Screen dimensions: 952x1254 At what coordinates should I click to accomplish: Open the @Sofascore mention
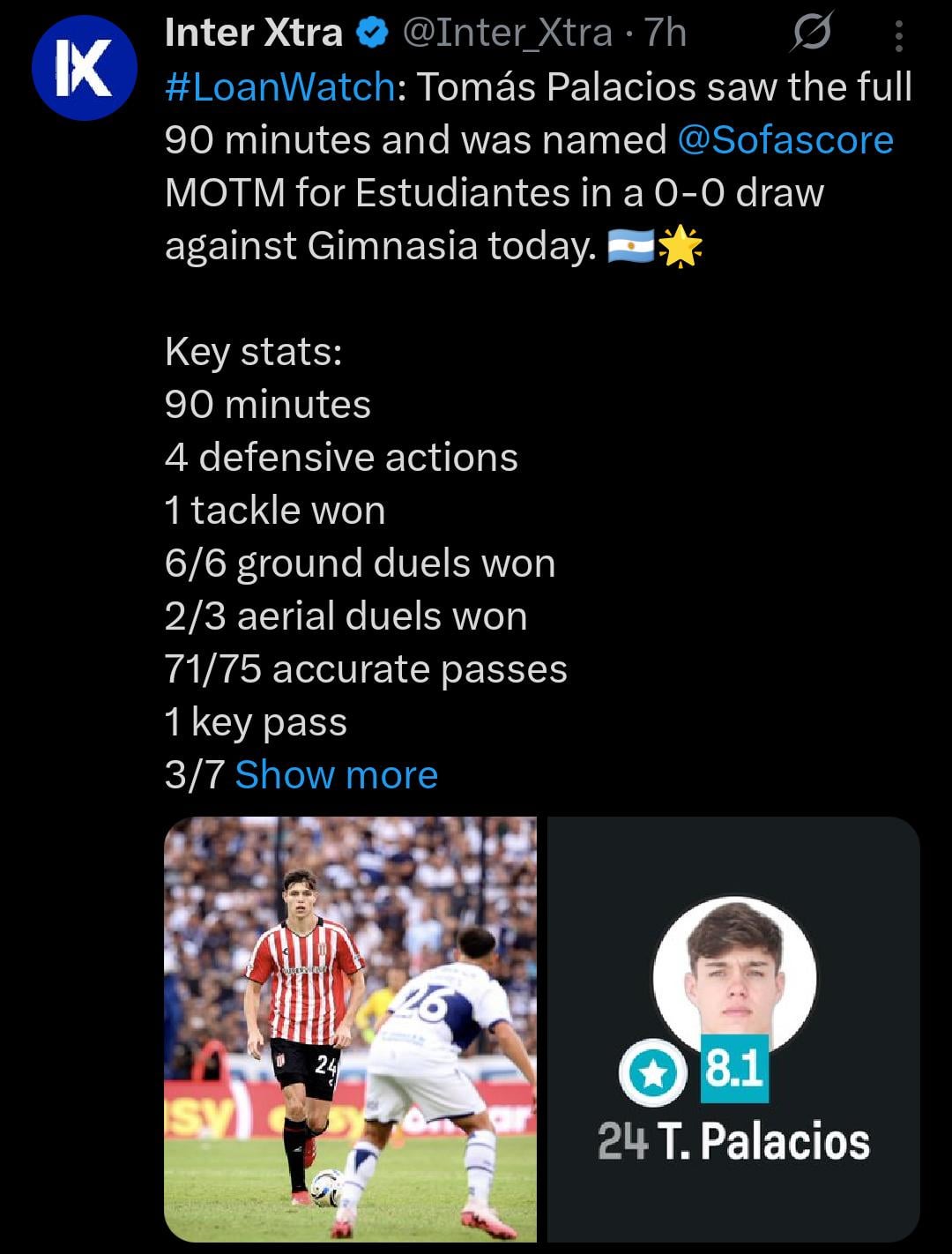[x=785, y=140]
